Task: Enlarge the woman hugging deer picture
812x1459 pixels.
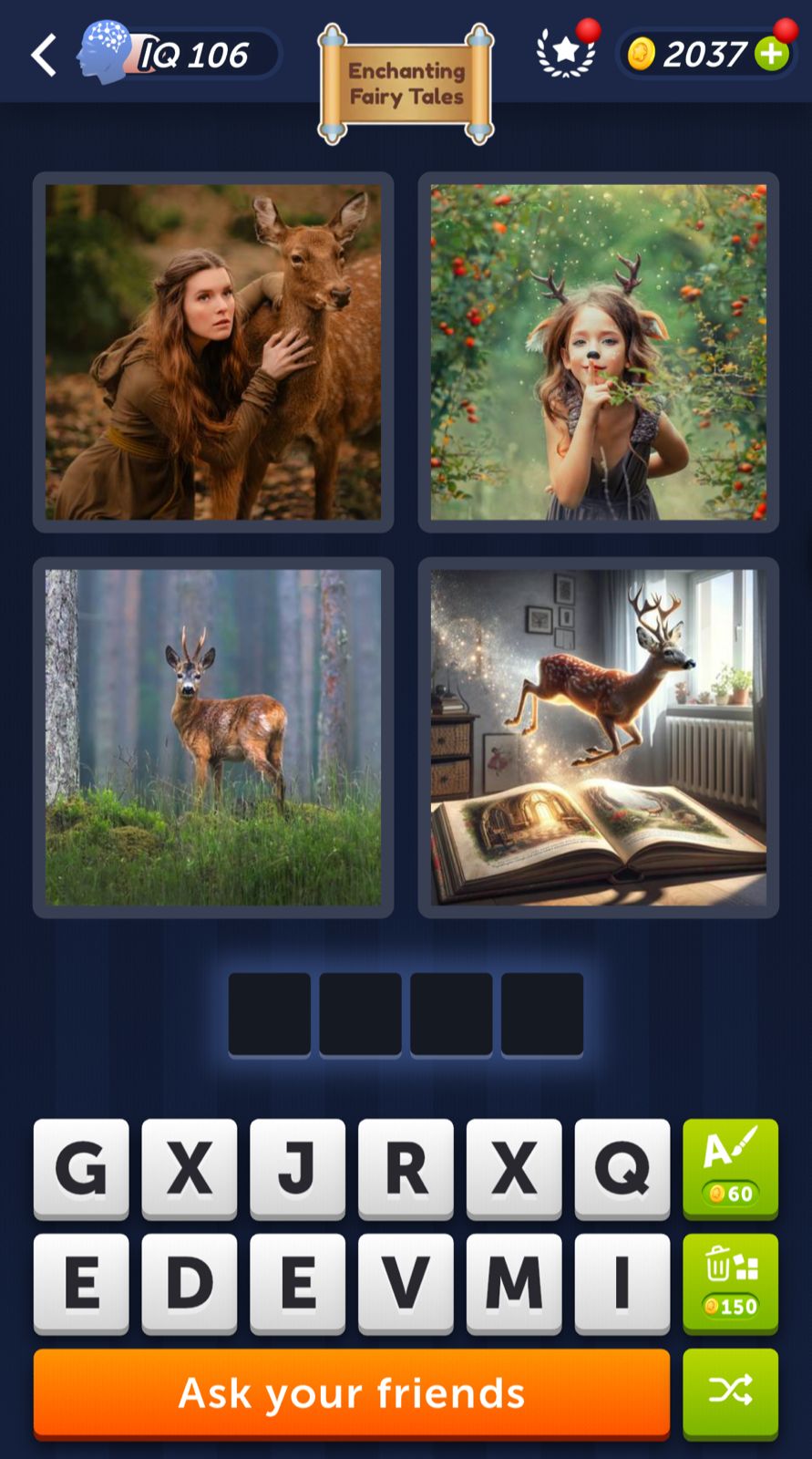Action: [213, 352]
